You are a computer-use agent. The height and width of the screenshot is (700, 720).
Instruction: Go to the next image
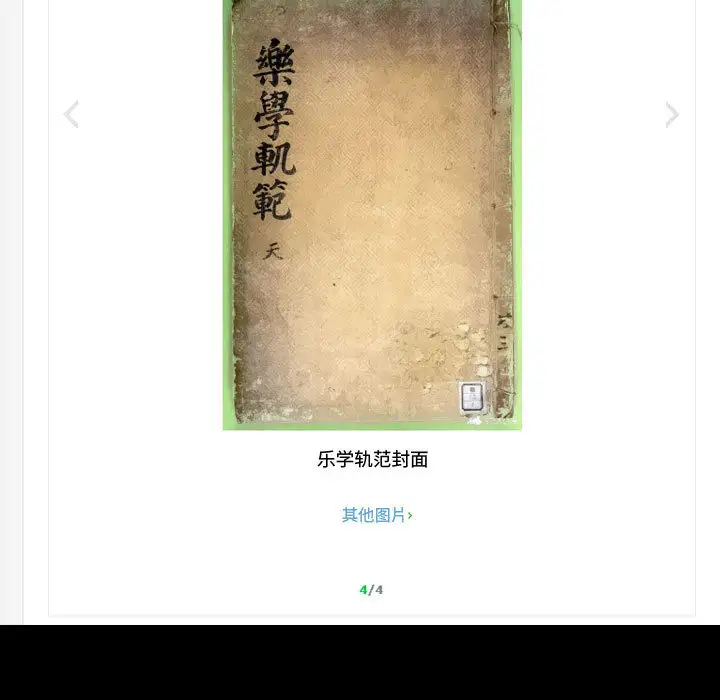(672, 115)
